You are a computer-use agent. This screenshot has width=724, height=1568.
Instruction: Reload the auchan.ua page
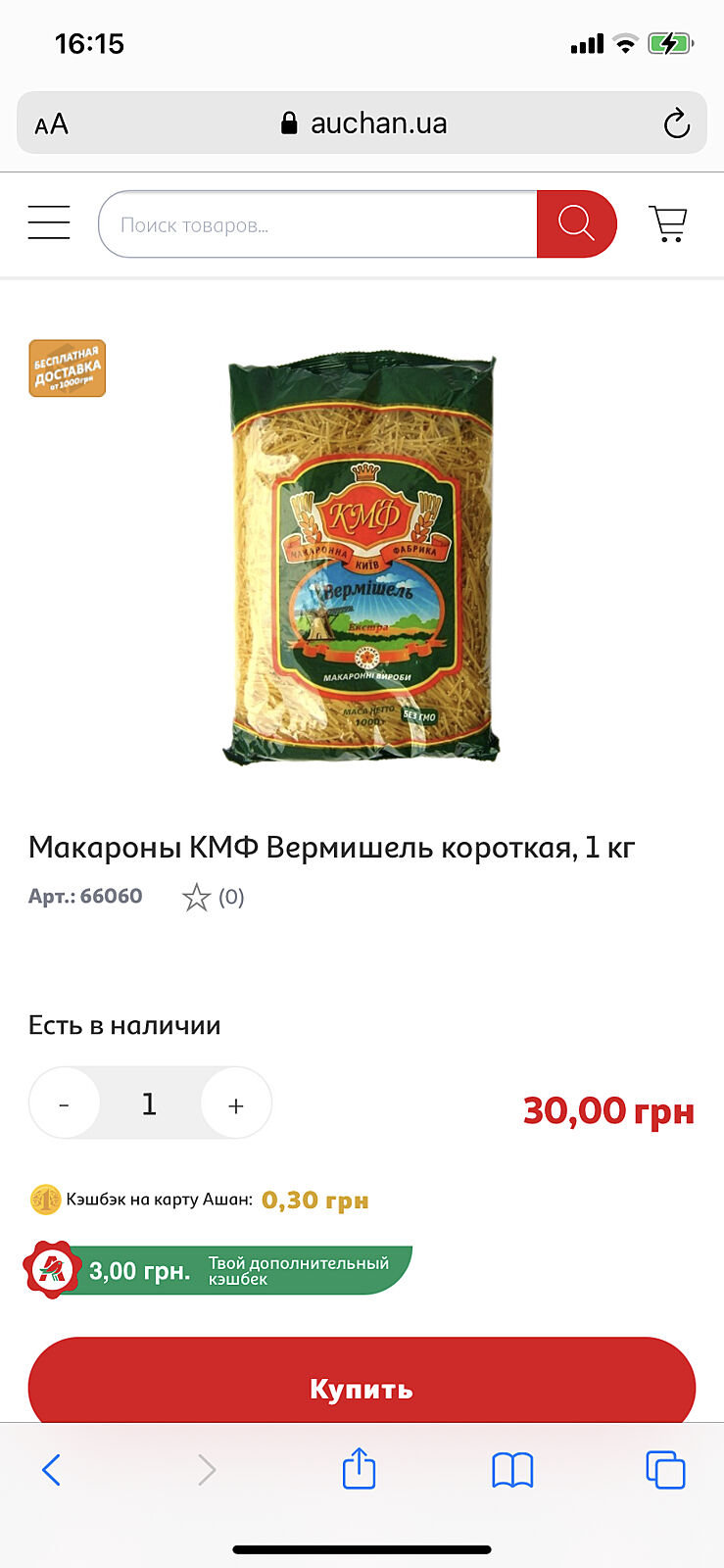tap(676, 123)
